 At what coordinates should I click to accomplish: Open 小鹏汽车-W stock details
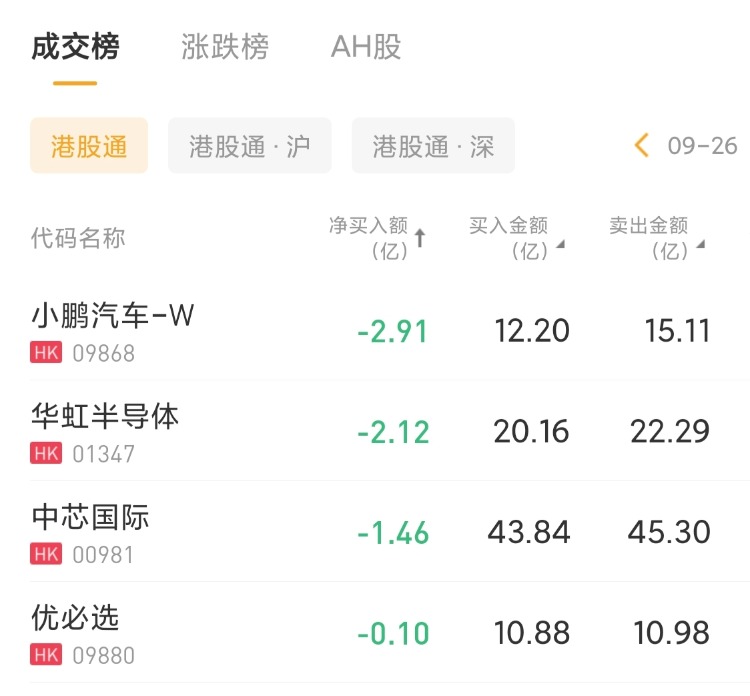pos(113,331)
